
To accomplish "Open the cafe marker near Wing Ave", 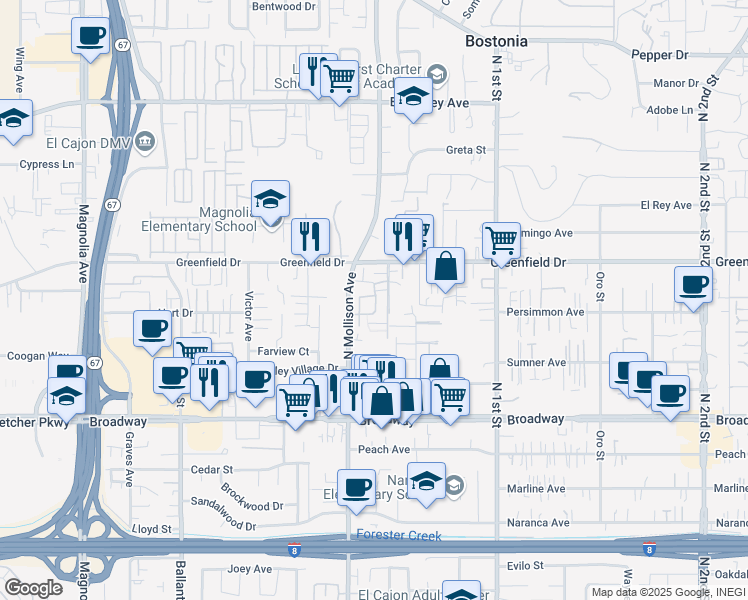I will [90, 38].
